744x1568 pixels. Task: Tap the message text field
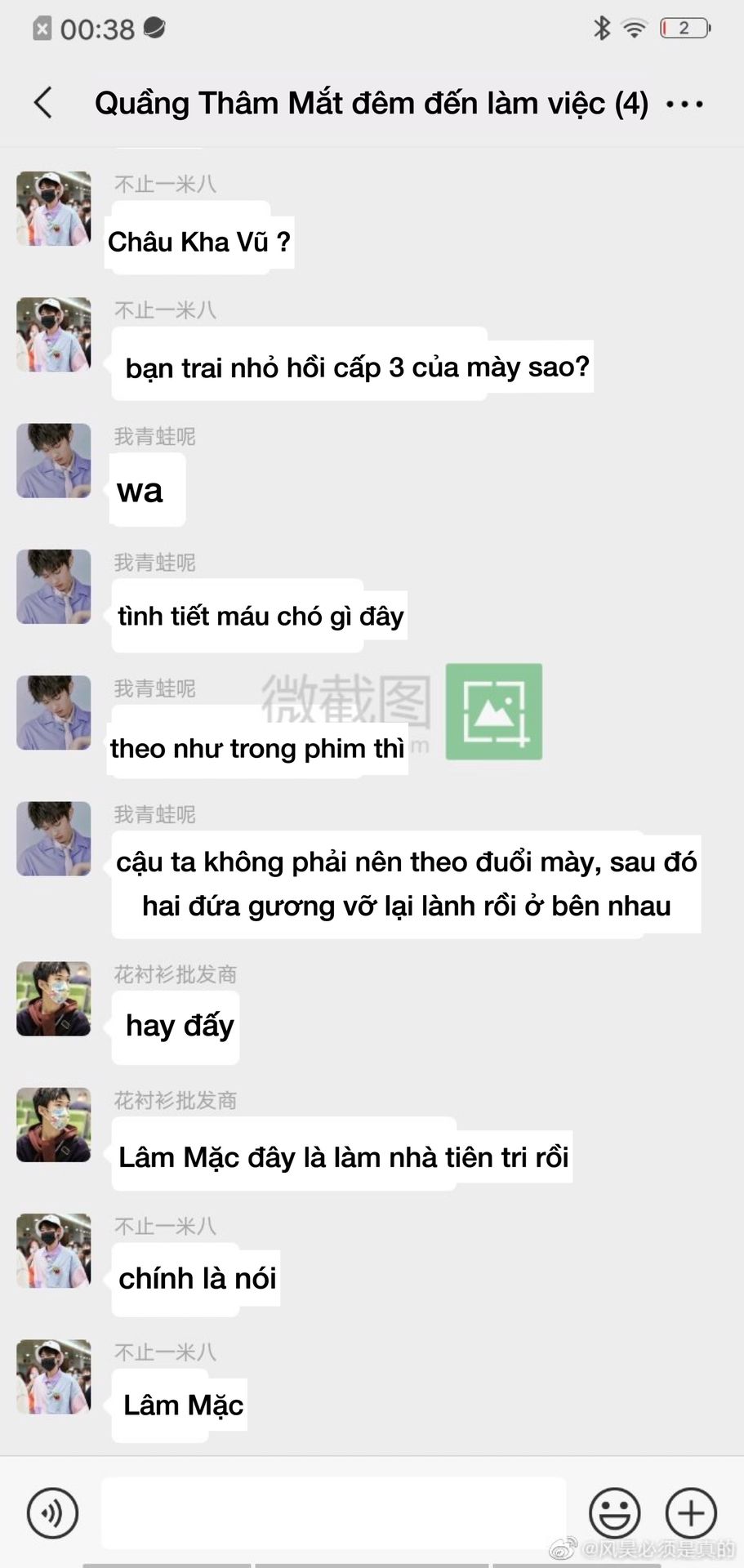click(x=334, y=1512)
